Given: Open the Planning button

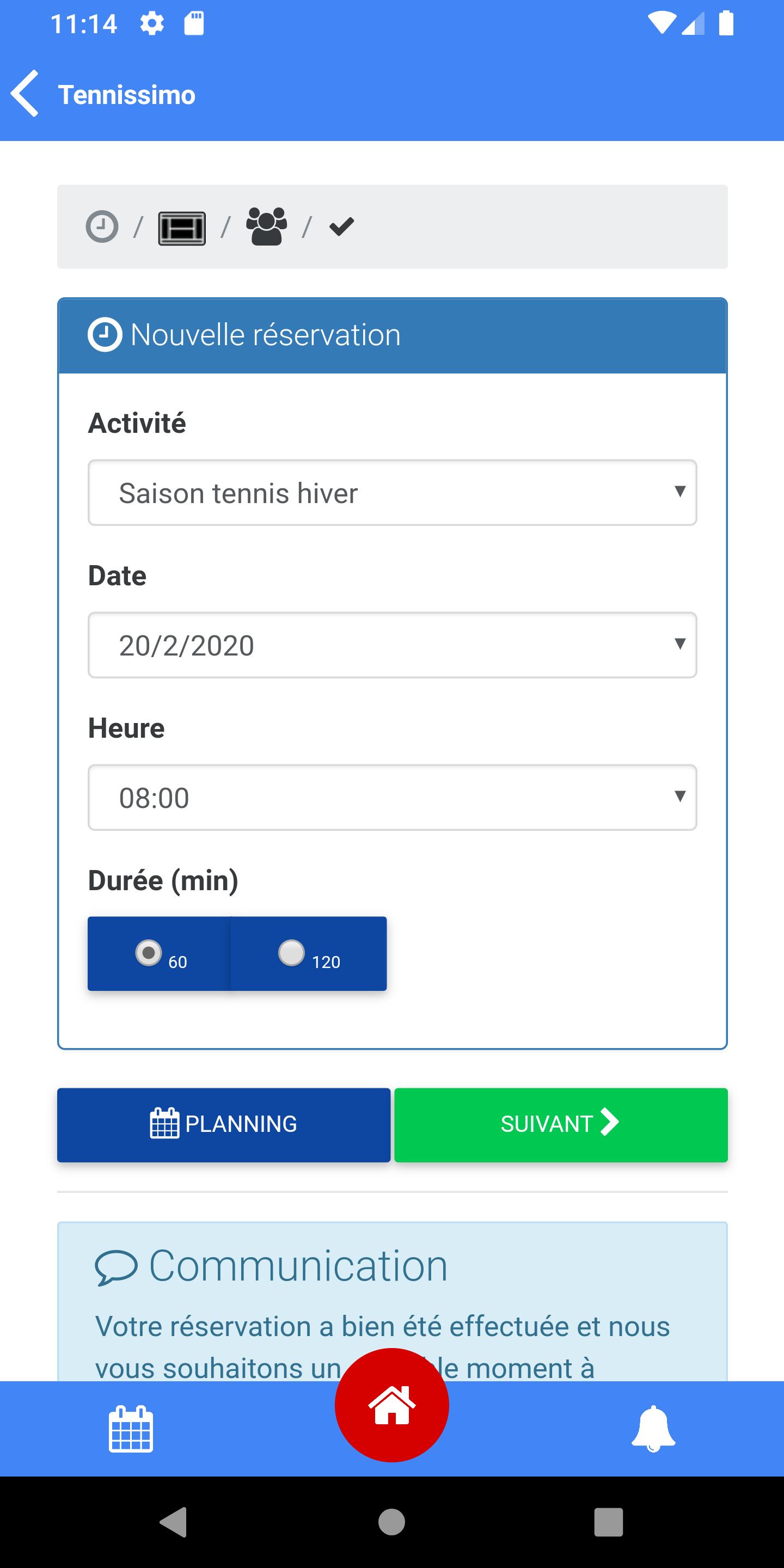Looking at the screenshot, I should pyautogui.click(x=223, y=1125).
